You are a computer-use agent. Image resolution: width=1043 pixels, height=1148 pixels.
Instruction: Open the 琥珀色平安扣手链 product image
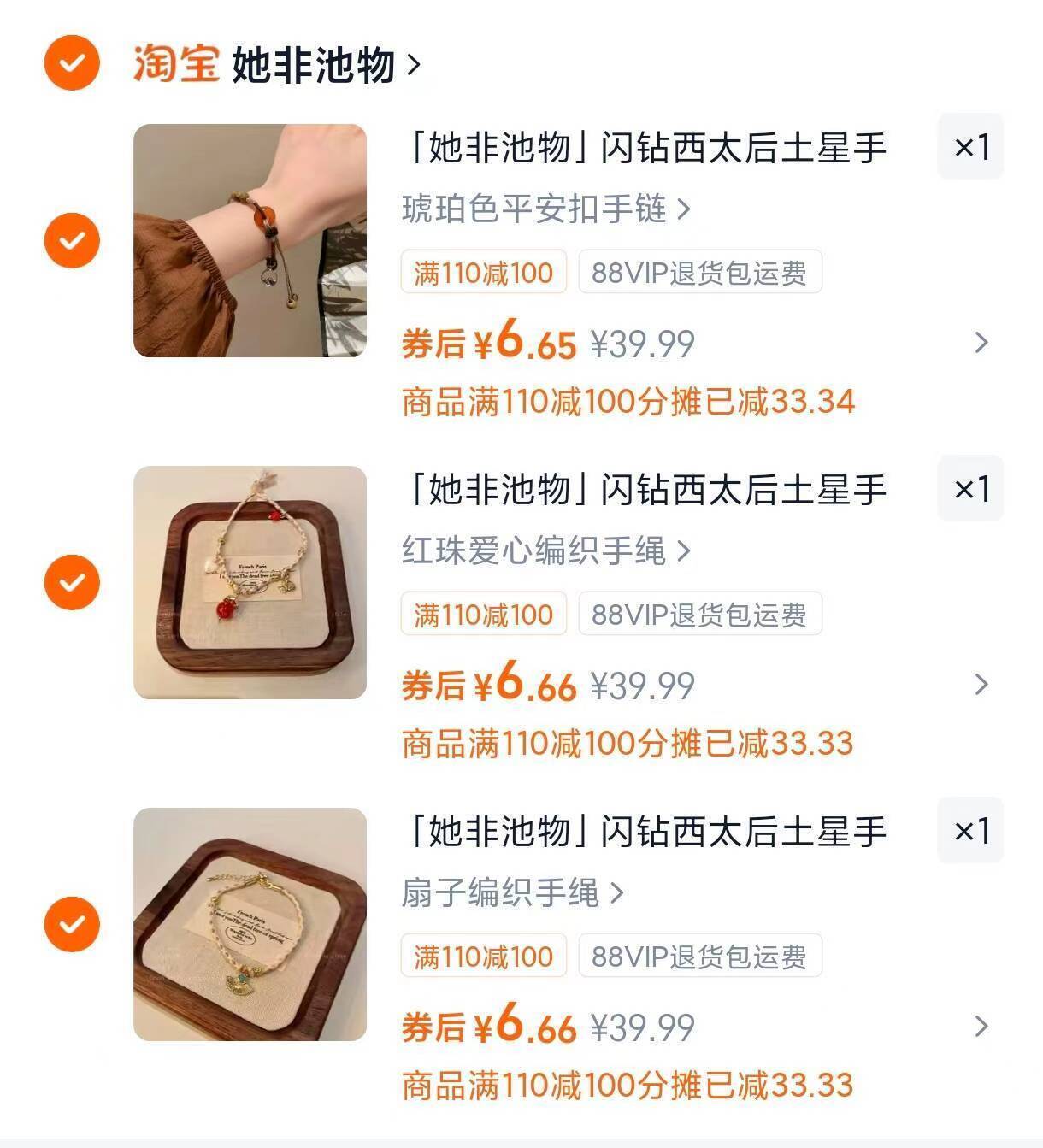(x=250, y=240)
